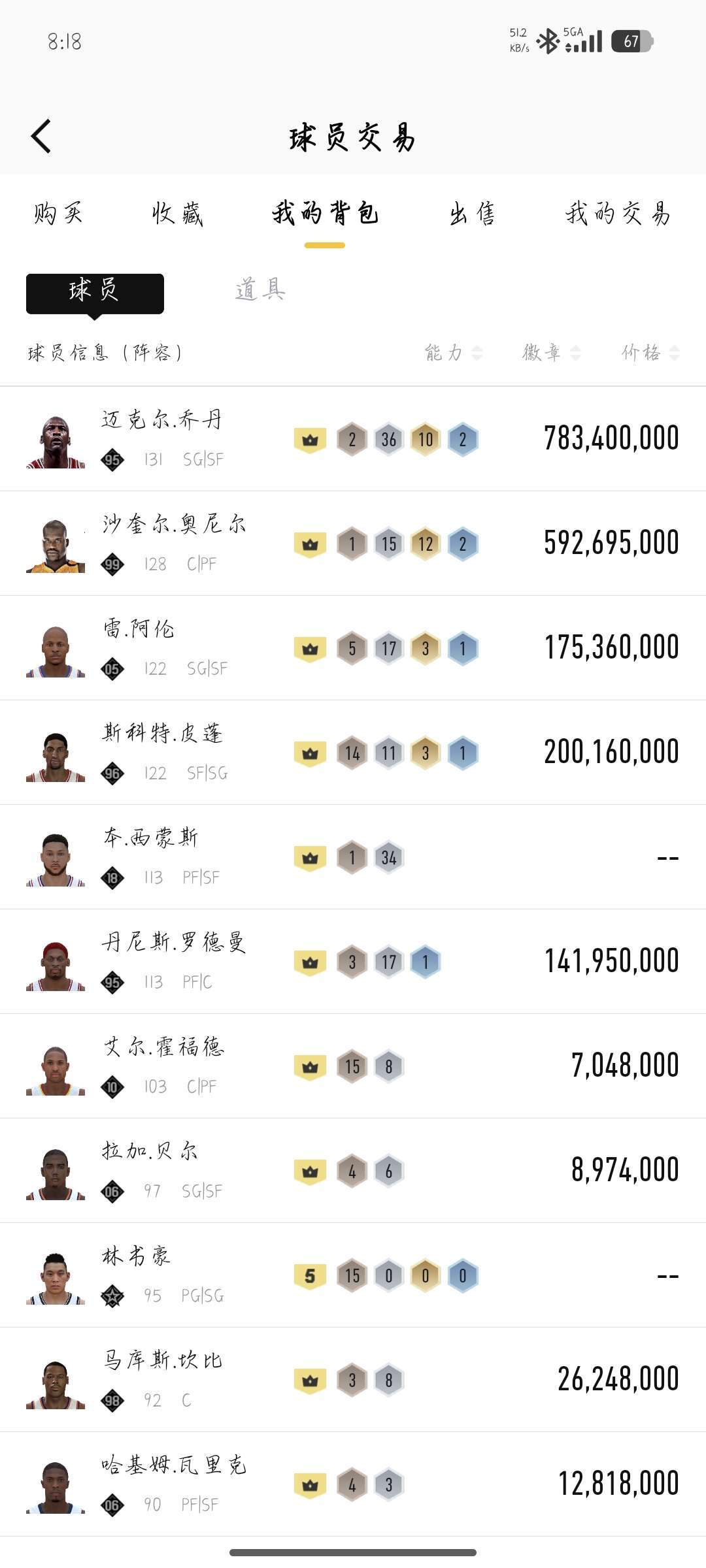Open 拉加.贝尔 player row
Viewport: 706px width, 1568px height.
(x=353, y=1170)
